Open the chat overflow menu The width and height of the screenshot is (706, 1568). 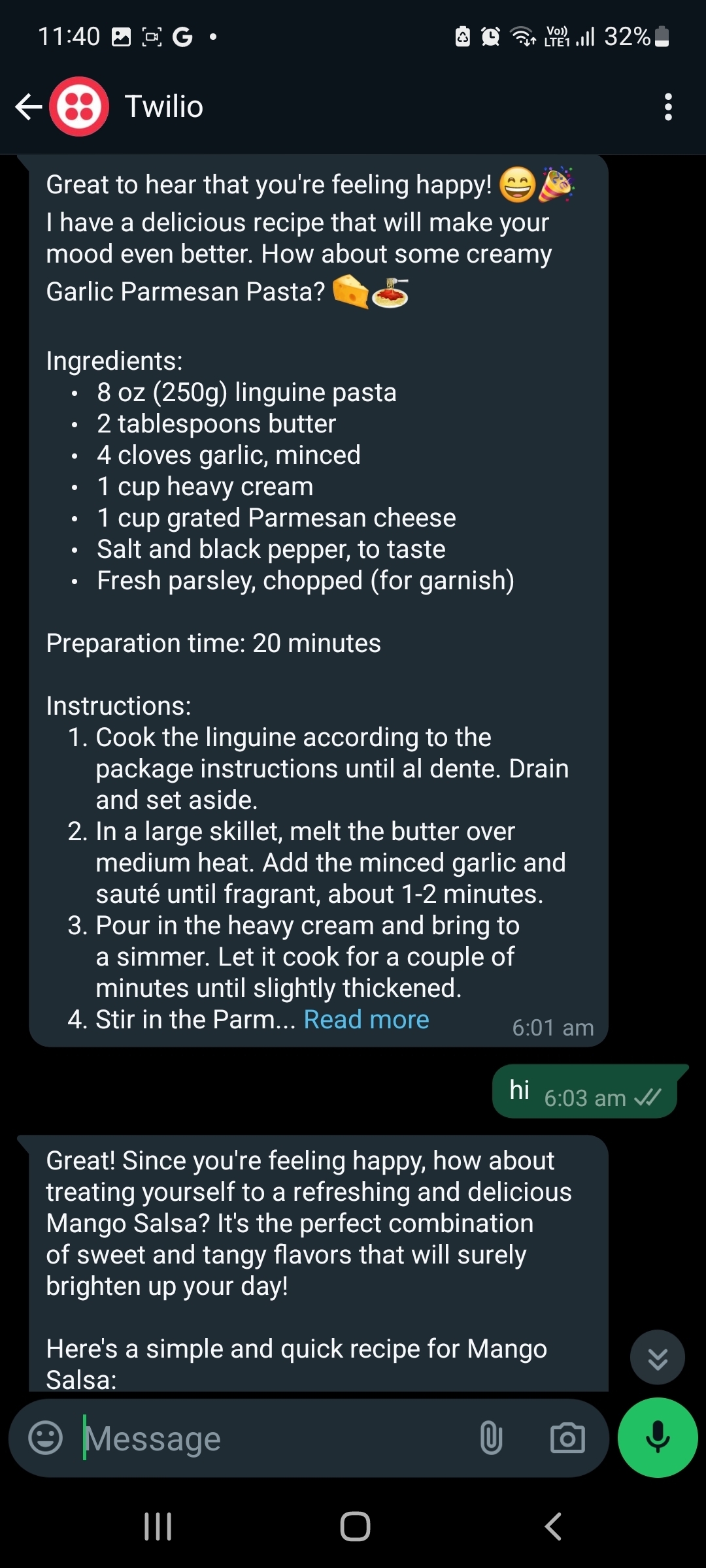(667, 107)
